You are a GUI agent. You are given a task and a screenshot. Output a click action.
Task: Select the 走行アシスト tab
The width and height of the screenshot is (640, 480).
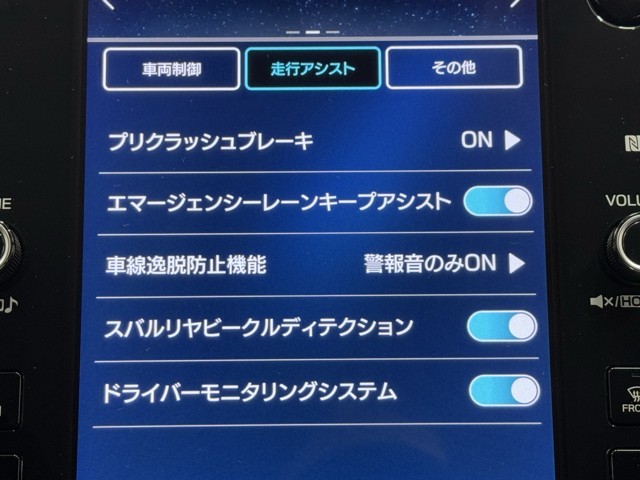(x=312, y=69)
